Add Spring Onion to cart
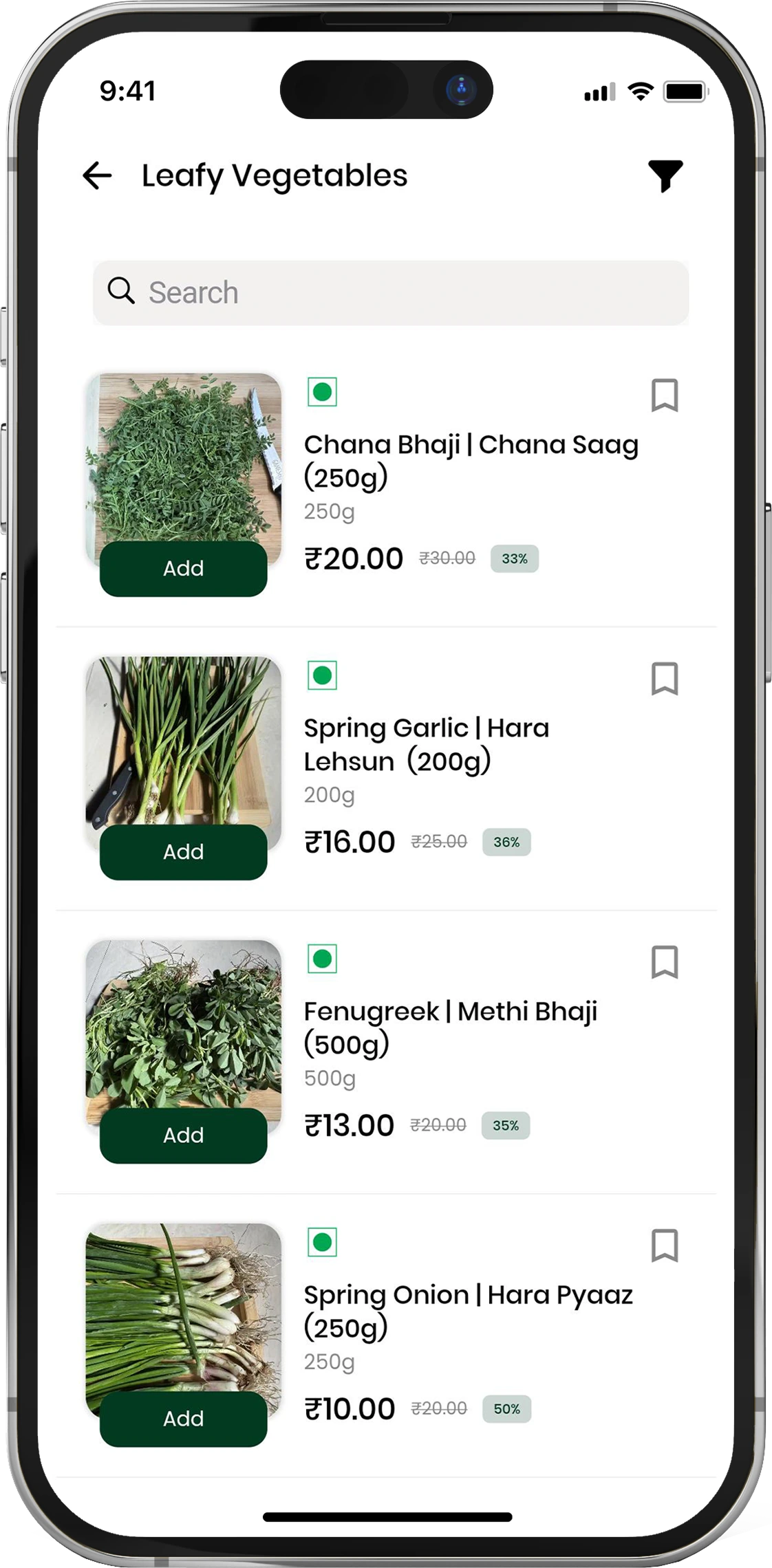 (x=183, y=1419)
